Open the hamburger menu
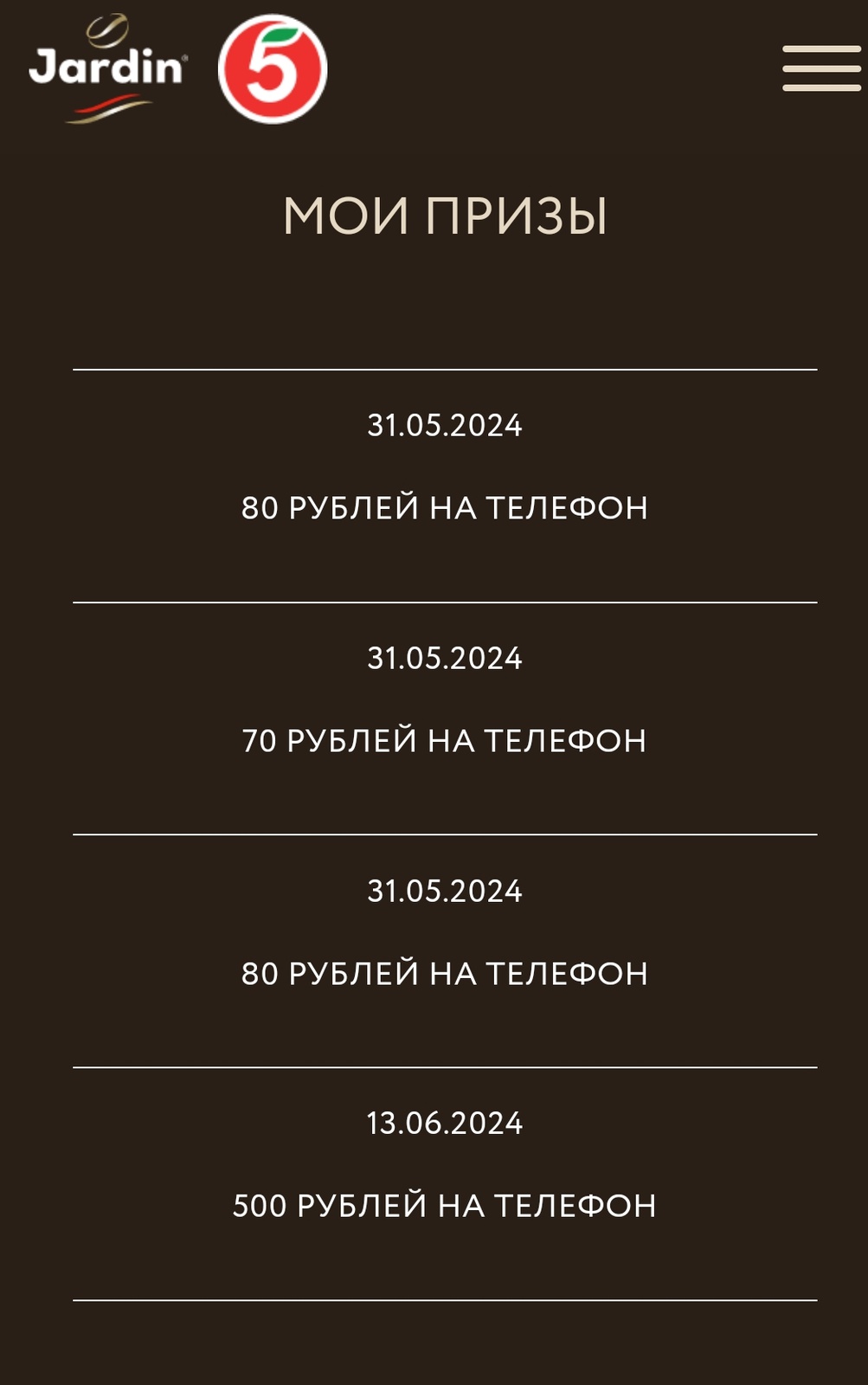 click(820, 68)
